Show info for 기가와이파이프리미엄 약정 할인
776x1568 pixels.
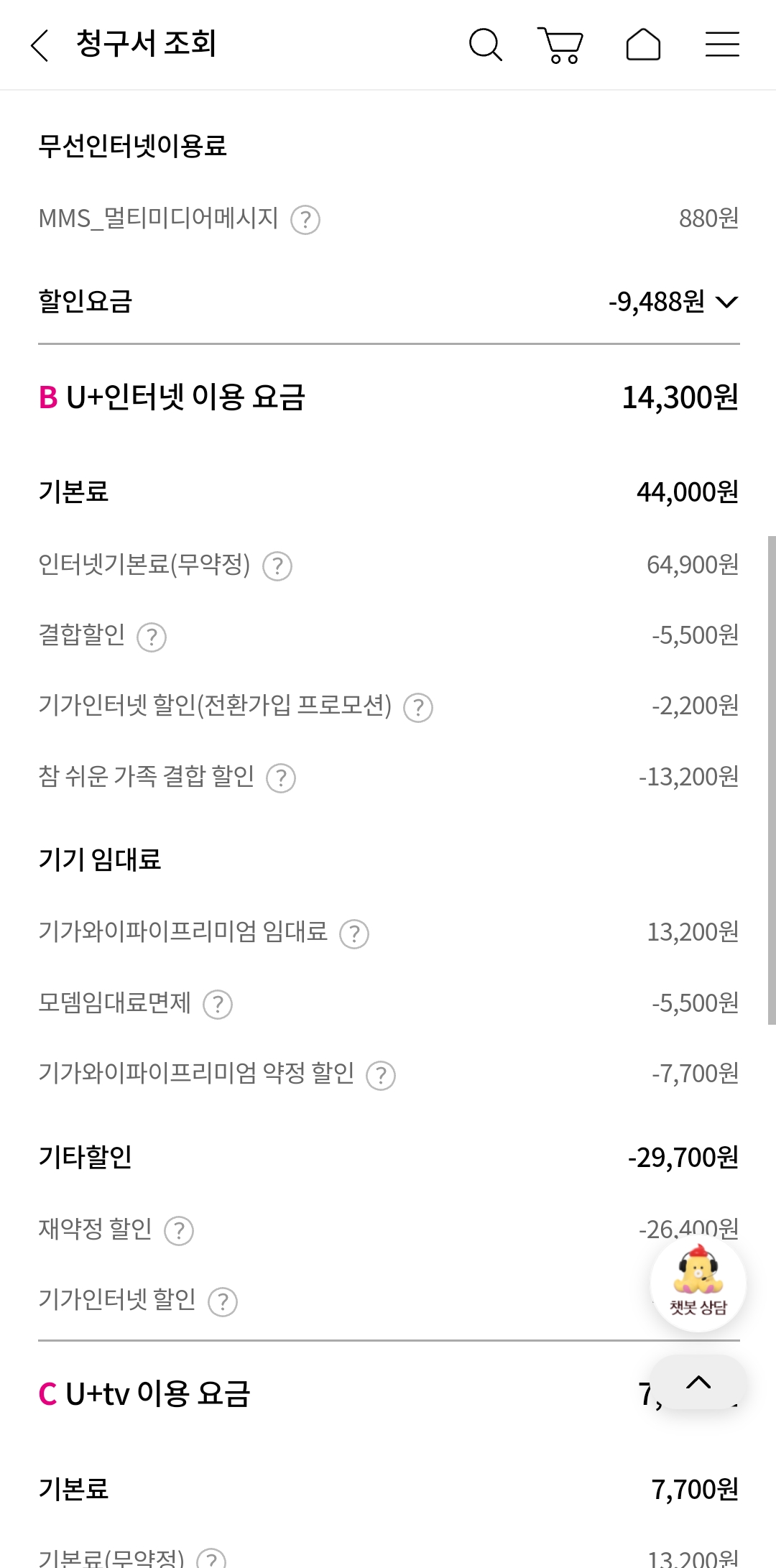[x=381, y=1075]
